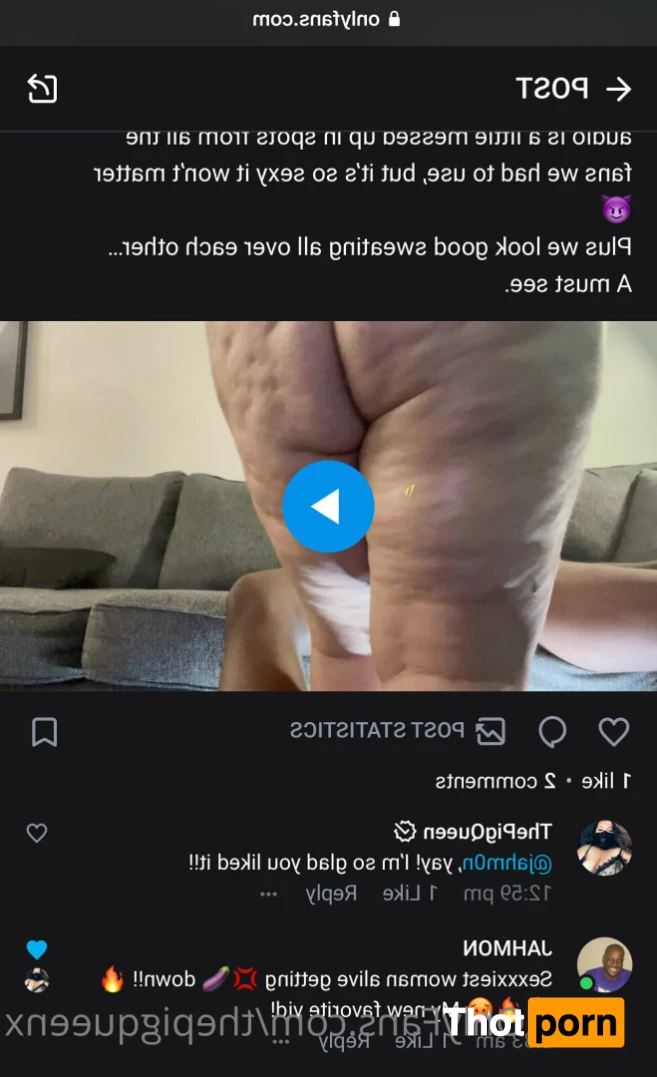Open ThePigQueen's profile picture
Screen dimensions: 657x1077
(604, 848)
